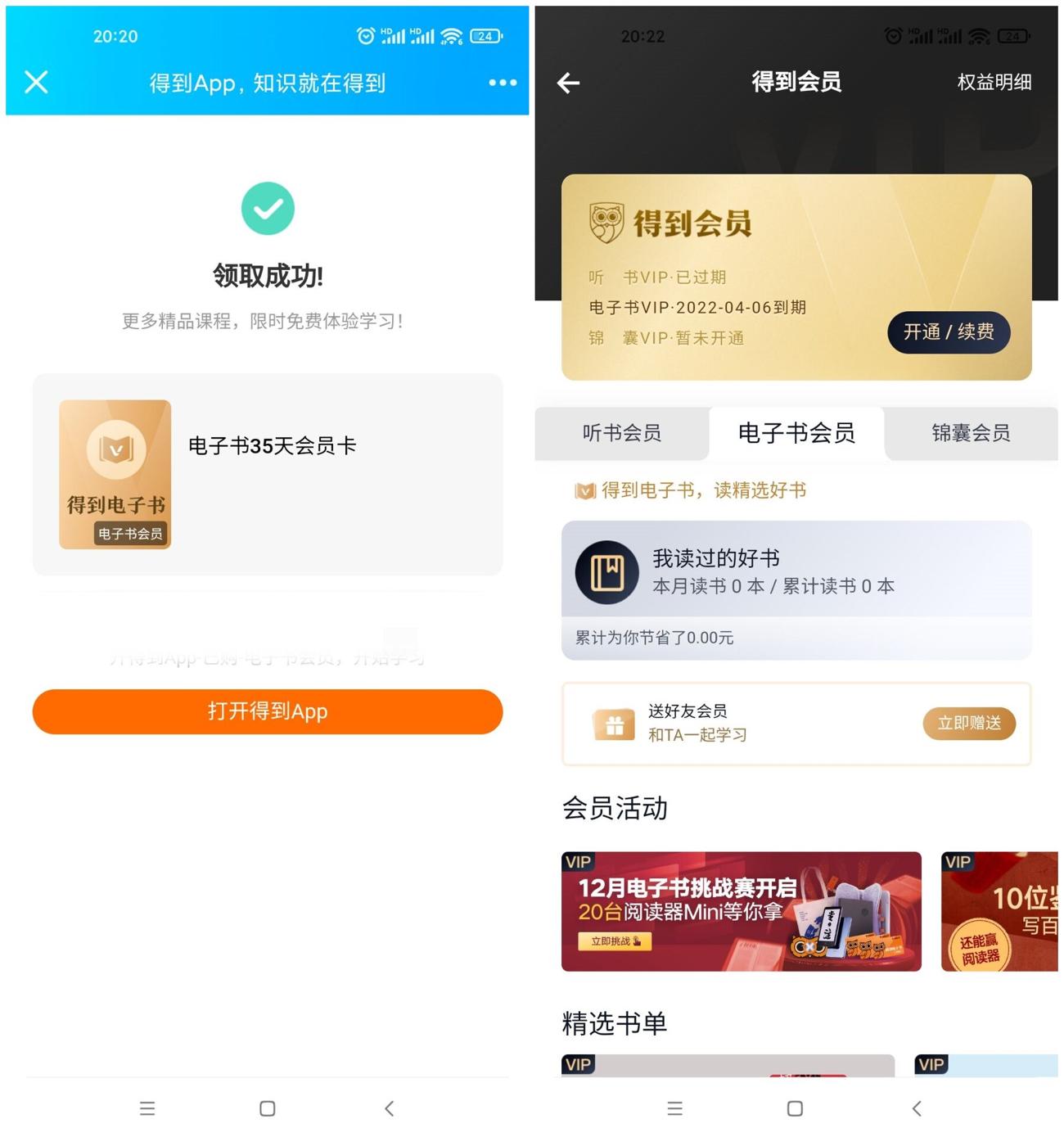Close the 得到App page with the X
Screen dimensions: 1064x1146
(35, 82)
